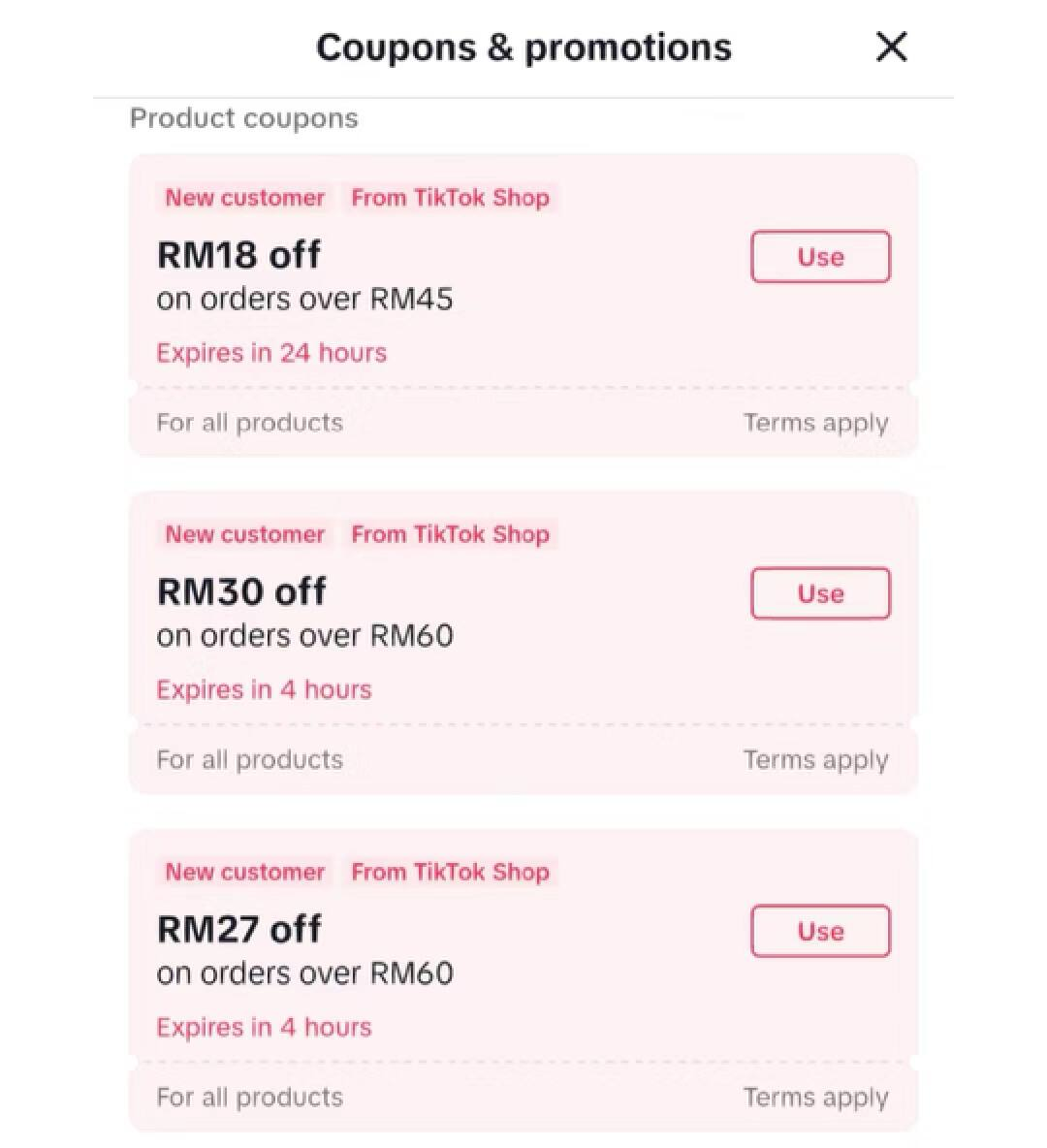Close the Coupons & promotions sheet
1047x1148 pixels.
tap(891, 47)
